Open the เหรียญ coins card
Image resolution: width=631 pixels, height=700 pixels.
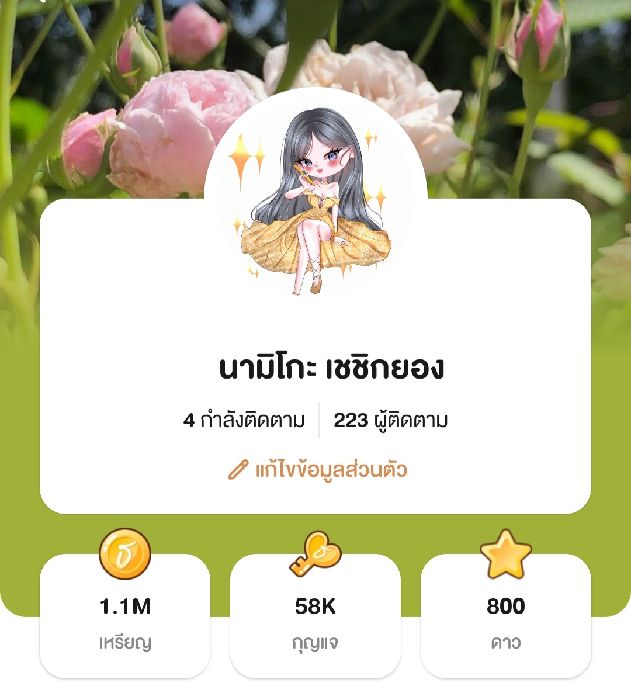(x=125, y=615)
